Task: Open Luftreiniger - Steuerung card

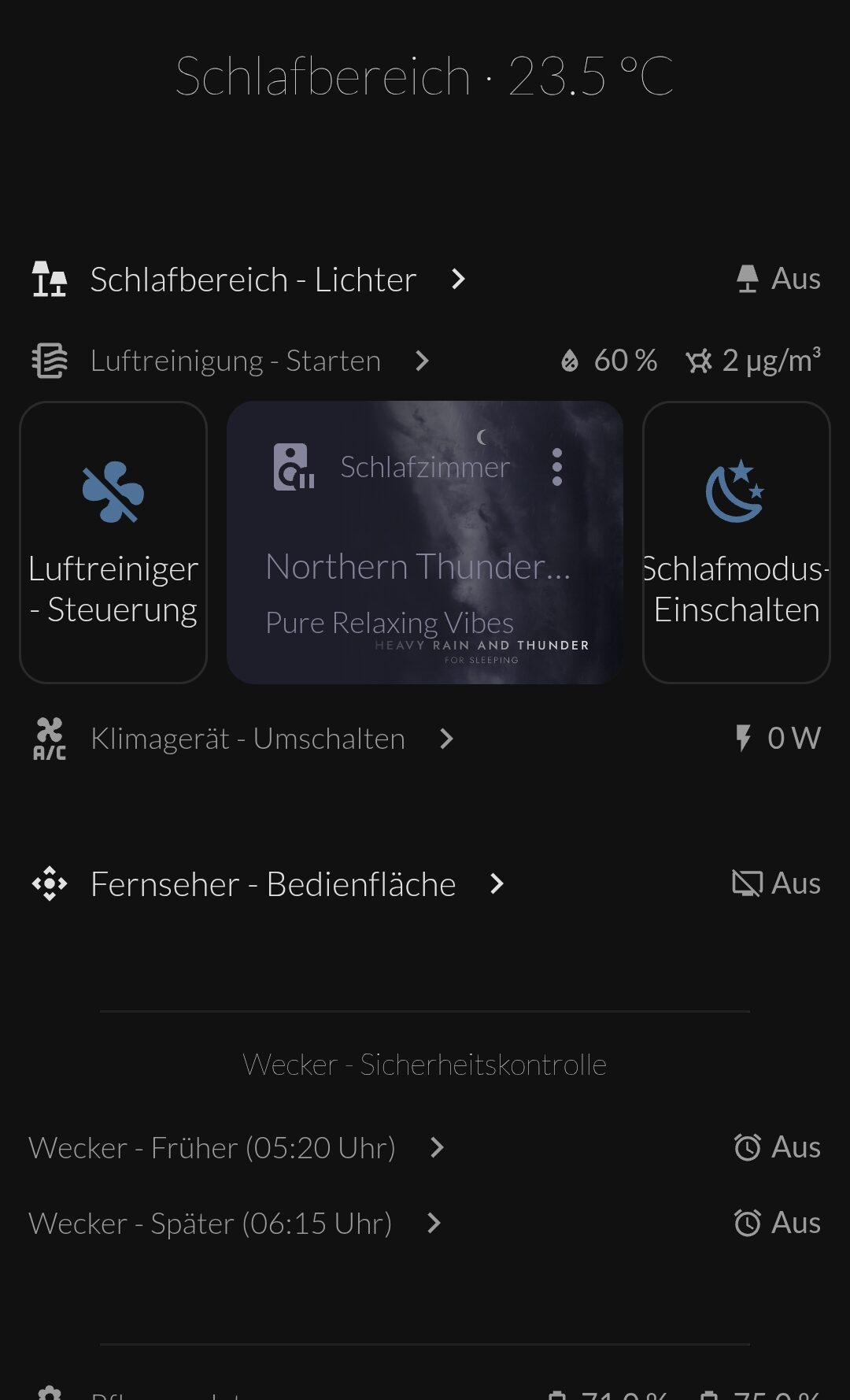Action: pyautogui.click(x=113, y=542)
